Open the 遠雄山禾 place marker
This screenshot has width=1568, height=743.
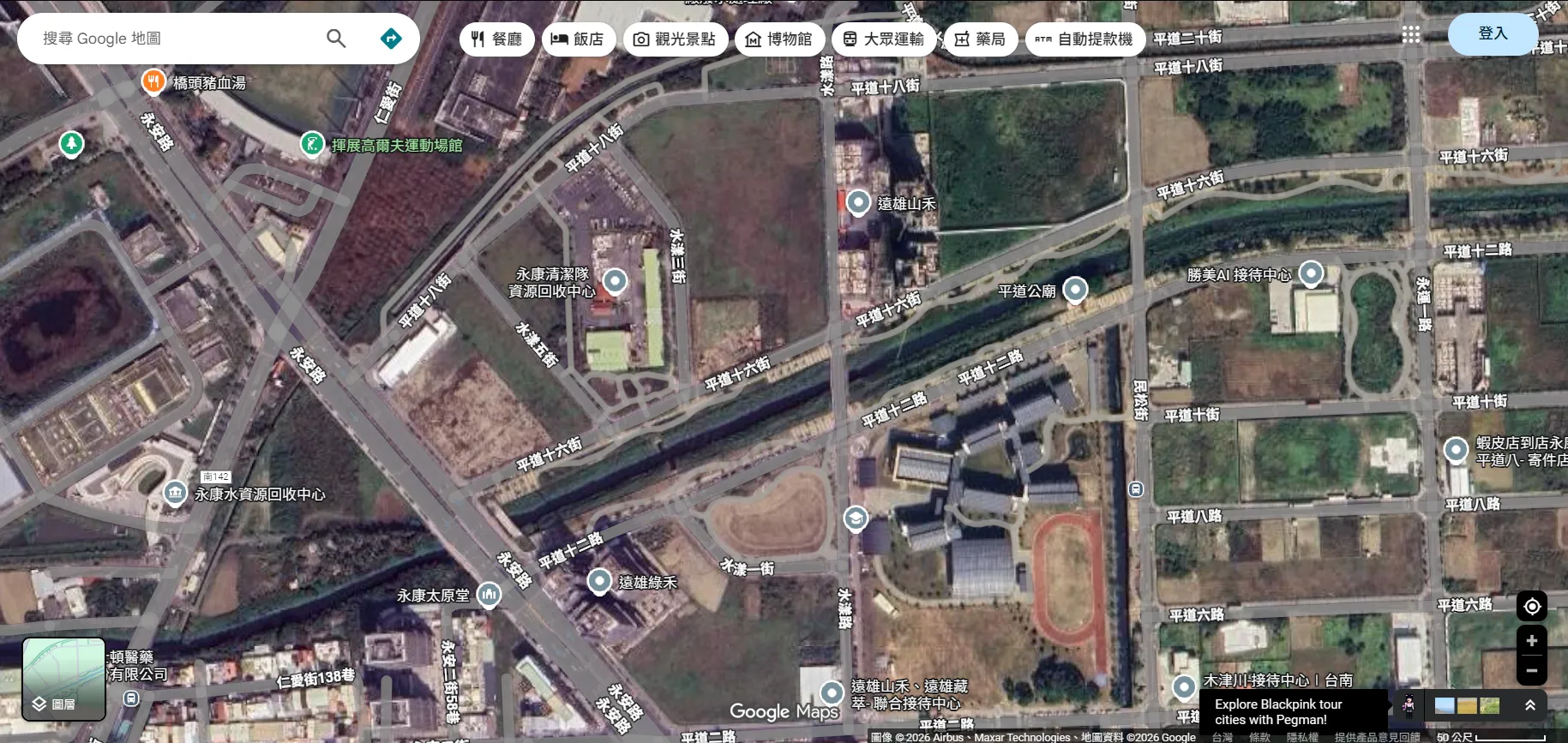coord(858,202)
